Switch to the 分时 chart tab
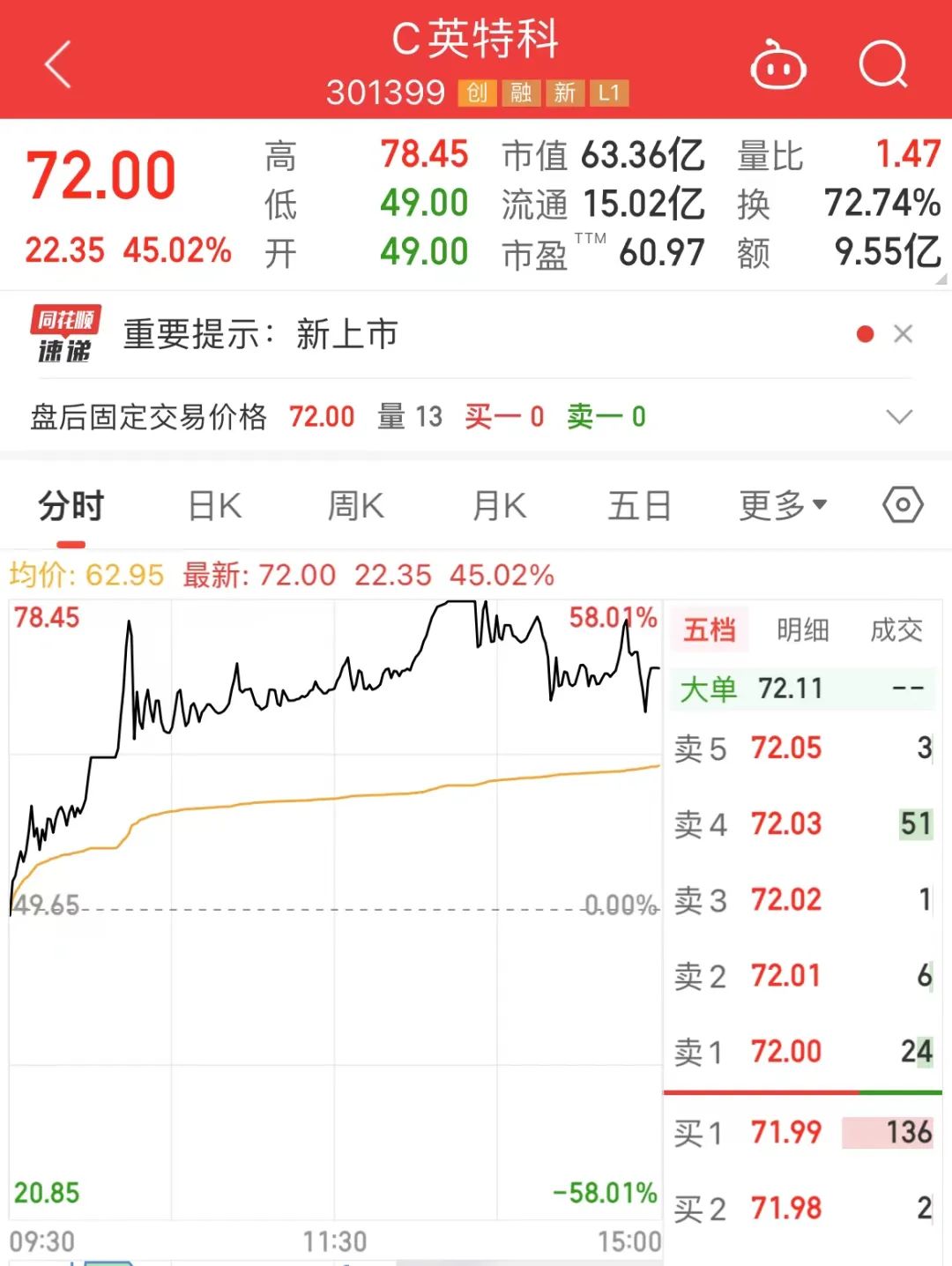Viewport: 952px width, 1266px height. [x=71, y=507]
